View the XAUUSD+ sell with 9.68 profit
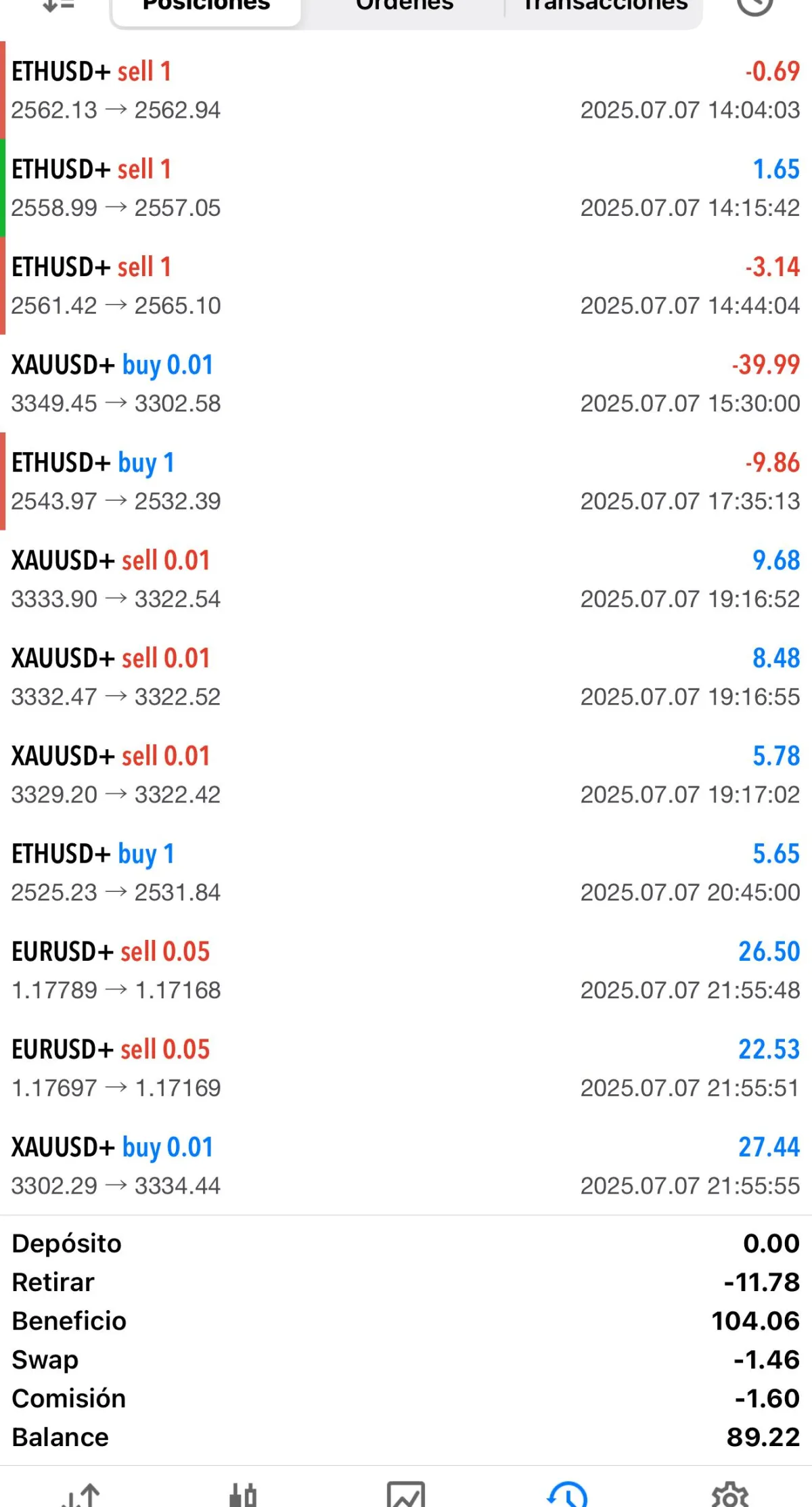The image size is (812, 1507). coord(406,579)
